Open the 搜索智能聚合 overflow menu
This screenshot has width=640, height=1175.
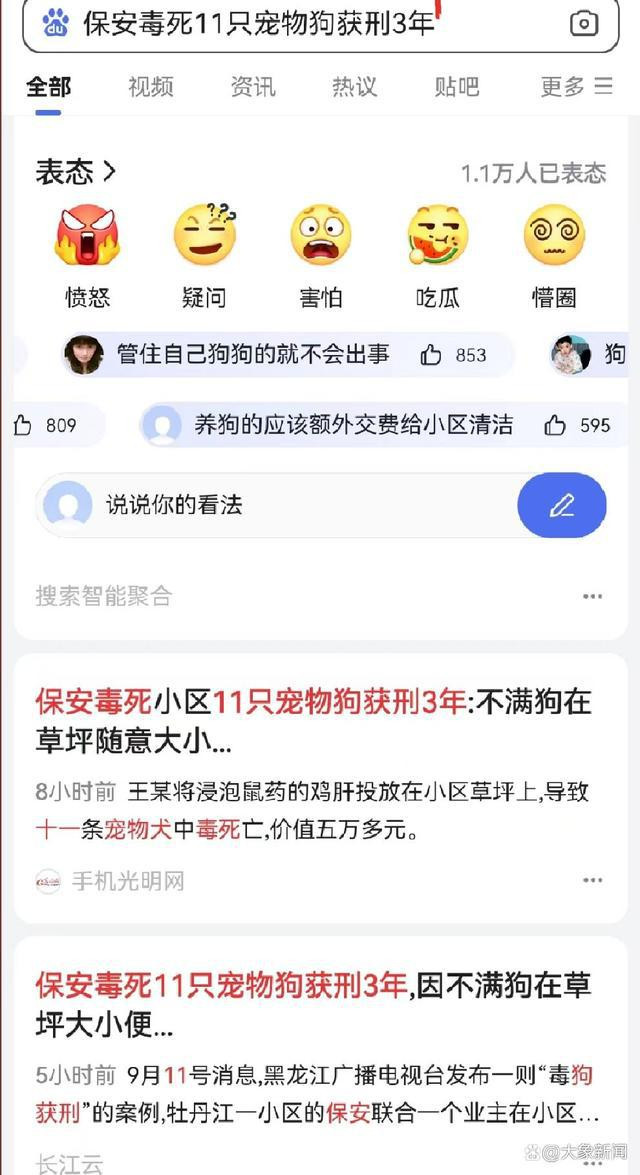click(x=593, y=597)
